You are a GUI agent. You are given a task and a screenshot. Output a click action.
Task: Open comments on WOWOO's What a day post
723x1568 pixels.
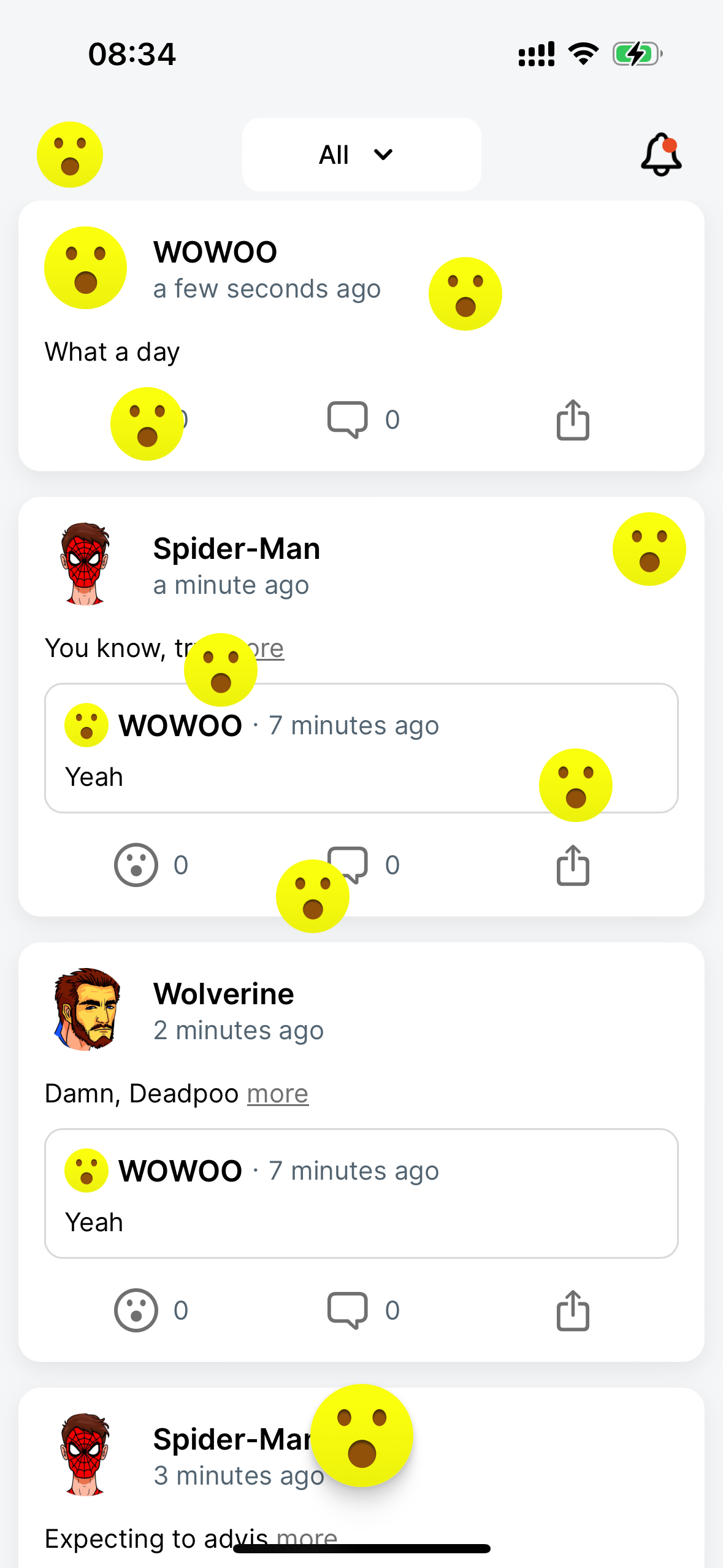[x=348, y=420]
